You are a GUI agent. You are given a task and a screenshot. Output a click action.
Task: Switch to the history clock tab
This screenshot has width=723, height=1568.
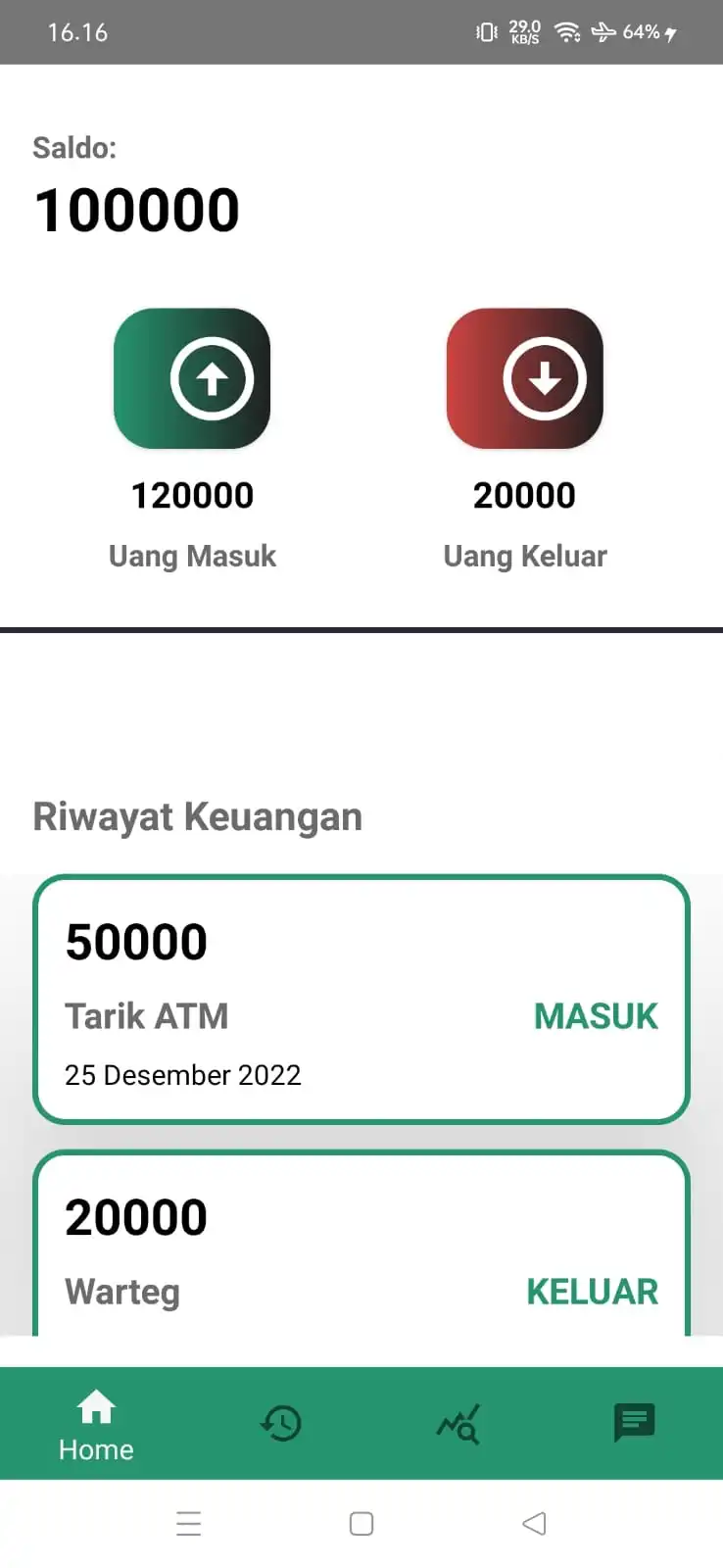pyautogui.click(x=281, y=1423)
